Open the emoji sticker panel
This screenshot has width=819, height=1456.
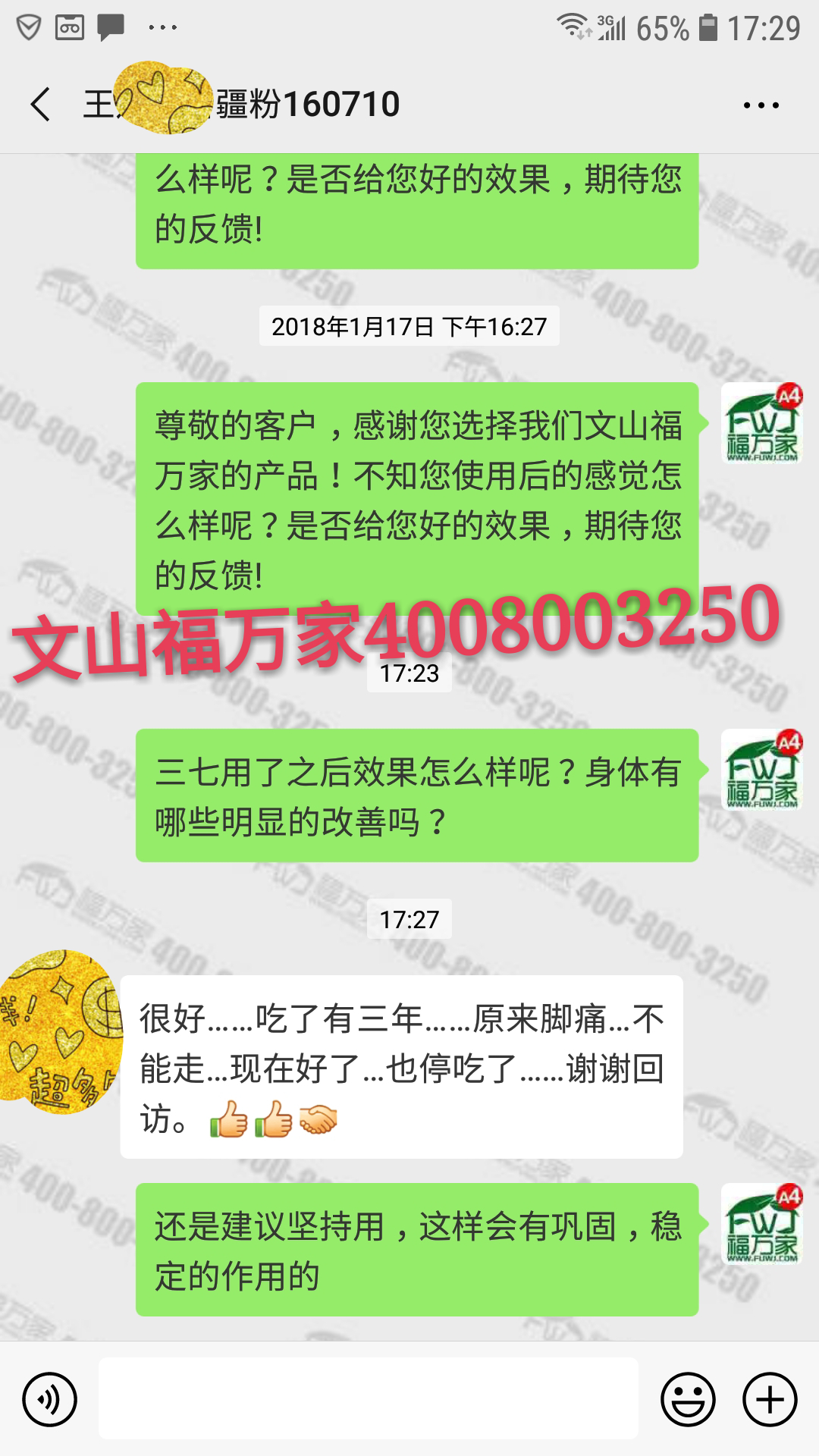(688, 1399)
